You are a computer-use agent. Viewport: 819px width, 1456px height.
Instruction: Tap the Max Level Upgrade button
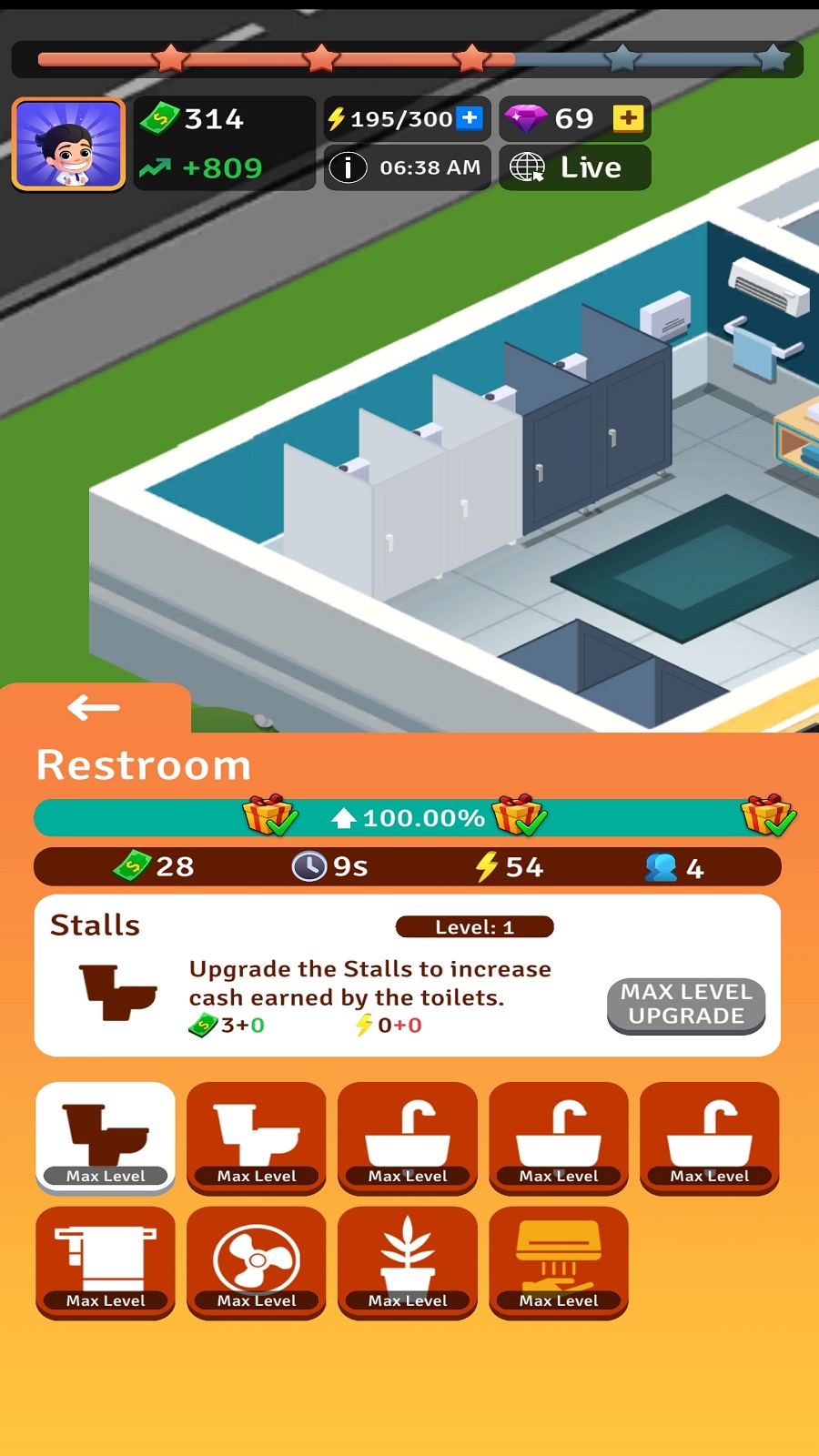[686, 1005]
